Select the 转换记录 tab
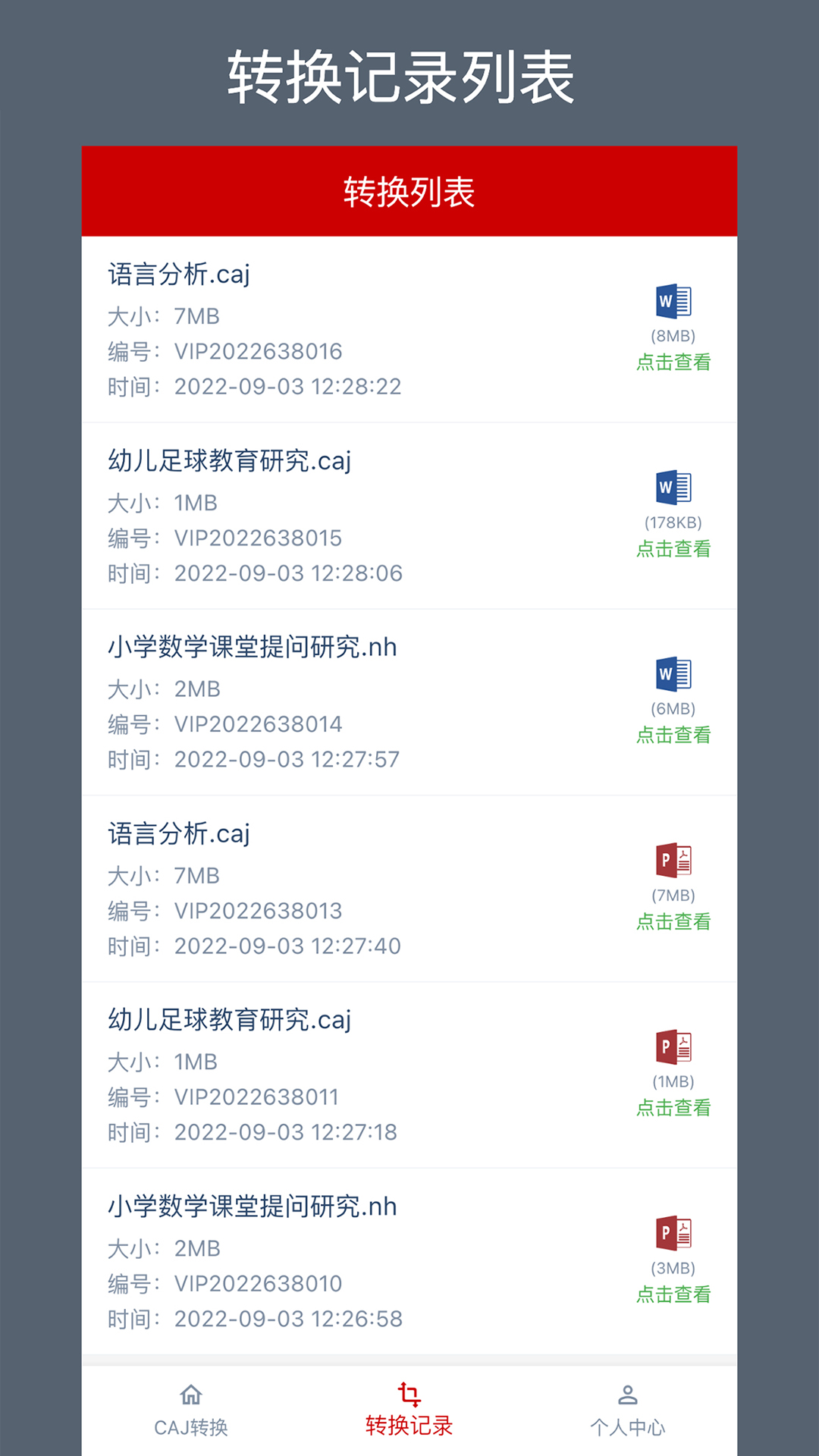 [409, 1426]
